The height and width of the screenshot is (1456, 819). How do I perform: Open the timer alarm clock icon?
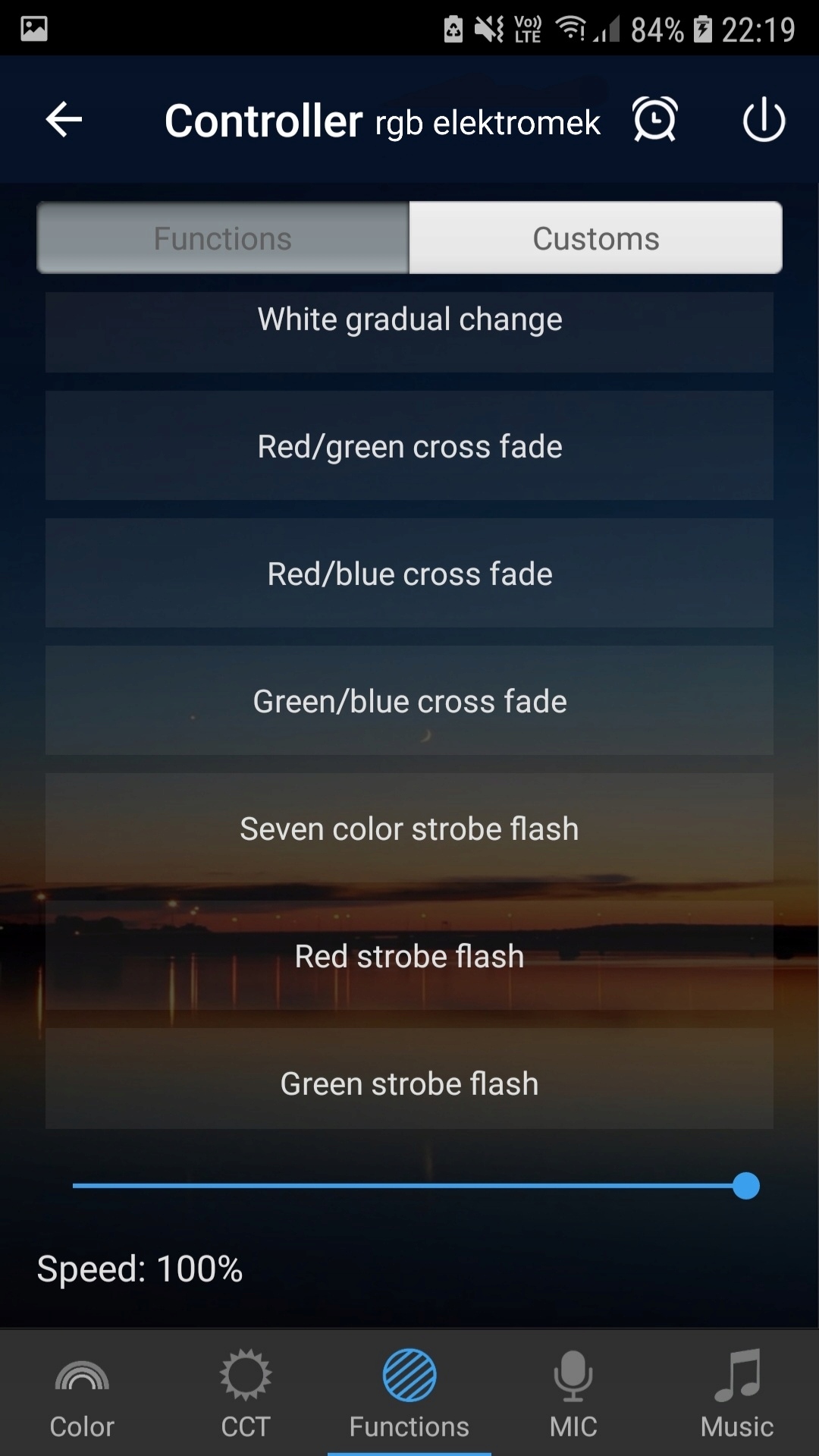click(x=654, y=120)
